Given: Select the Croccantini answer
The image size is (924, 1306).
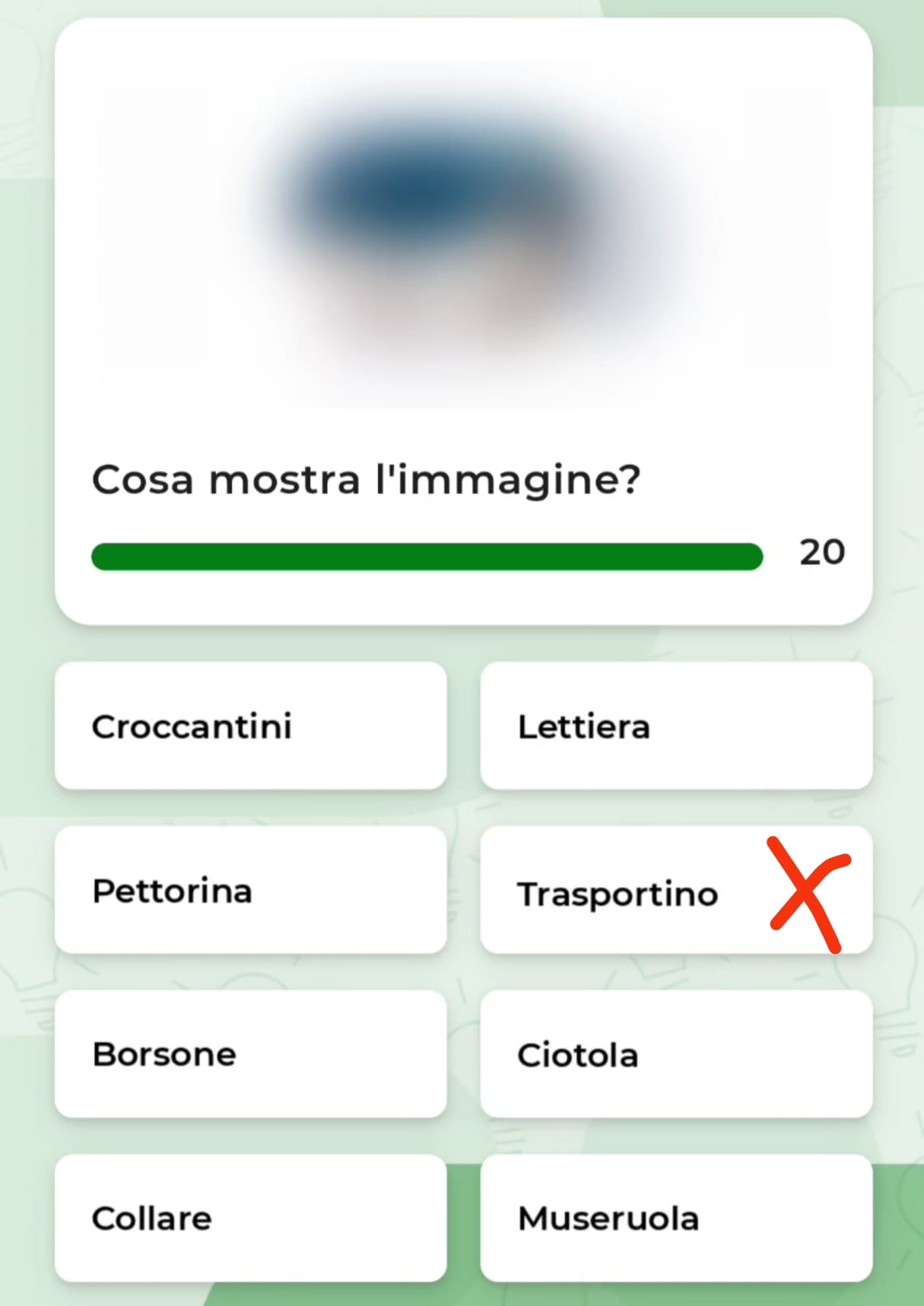Looking at the screenshot, I should pos(250,726).
